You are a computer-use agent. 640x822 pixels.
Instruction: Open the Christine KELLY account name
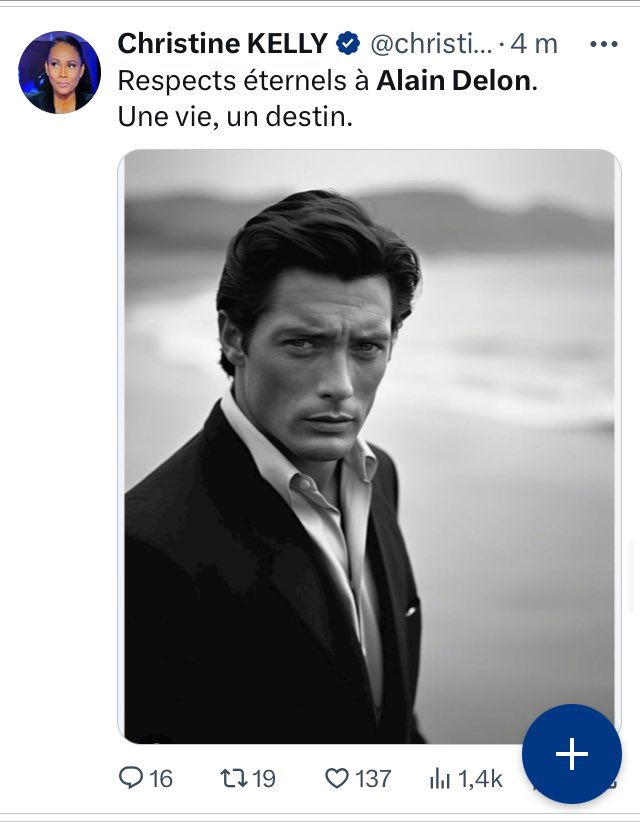(222, 44)
